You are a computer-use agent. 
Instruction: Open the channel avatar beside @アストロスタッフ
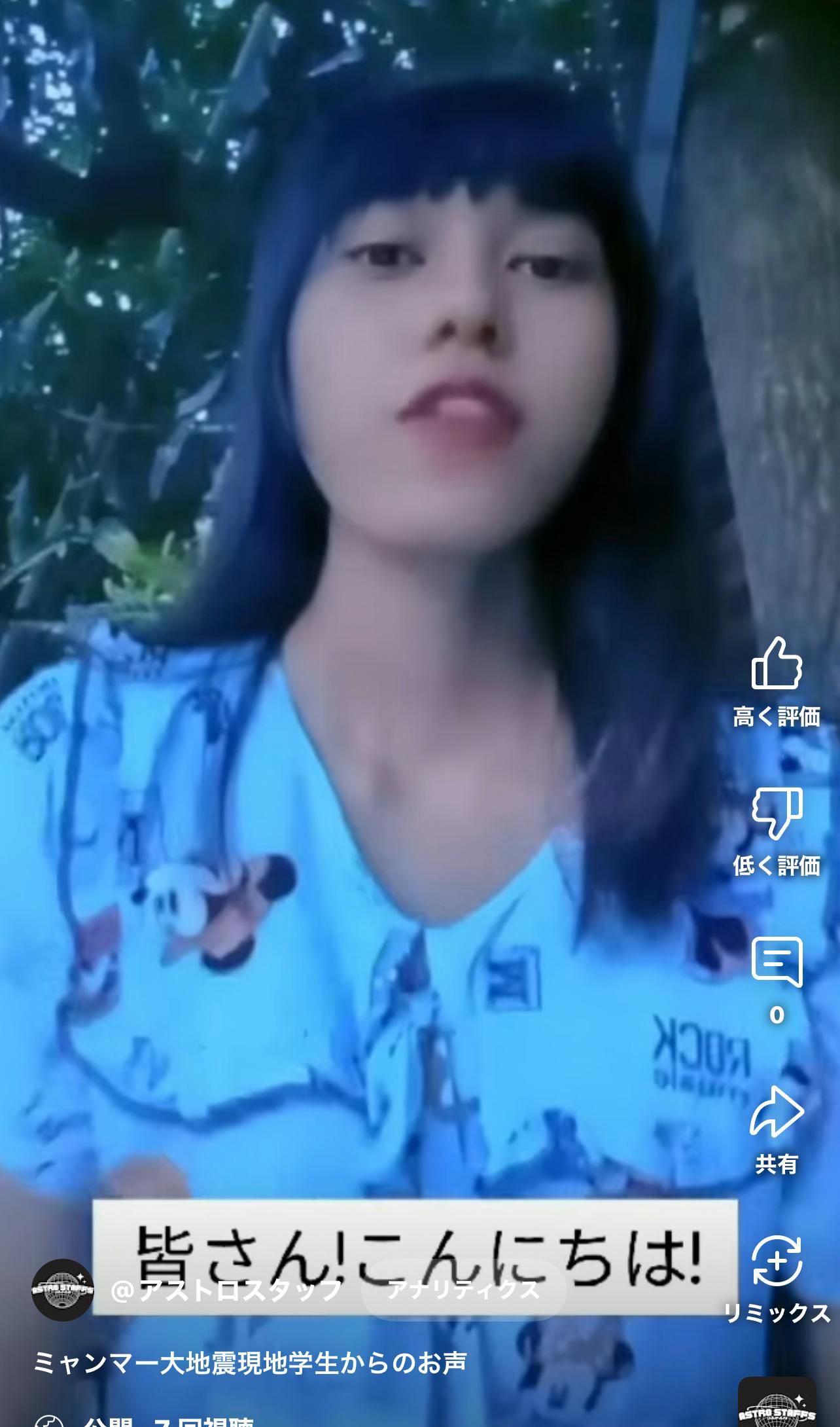(63, 1290)
